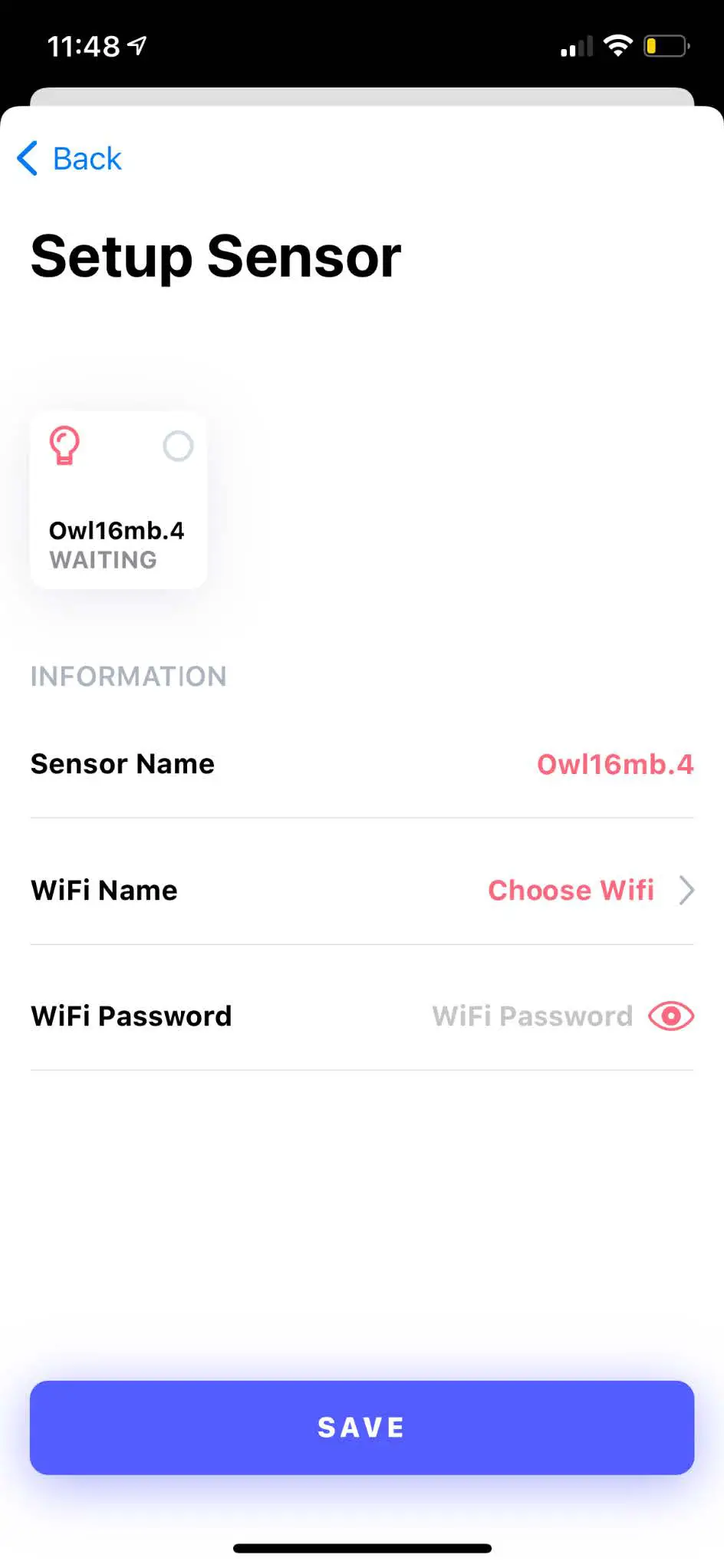Tap the battery indicator icon
Screen dimensions: 724x1568
pyautogui.click(x=666, y=46)
